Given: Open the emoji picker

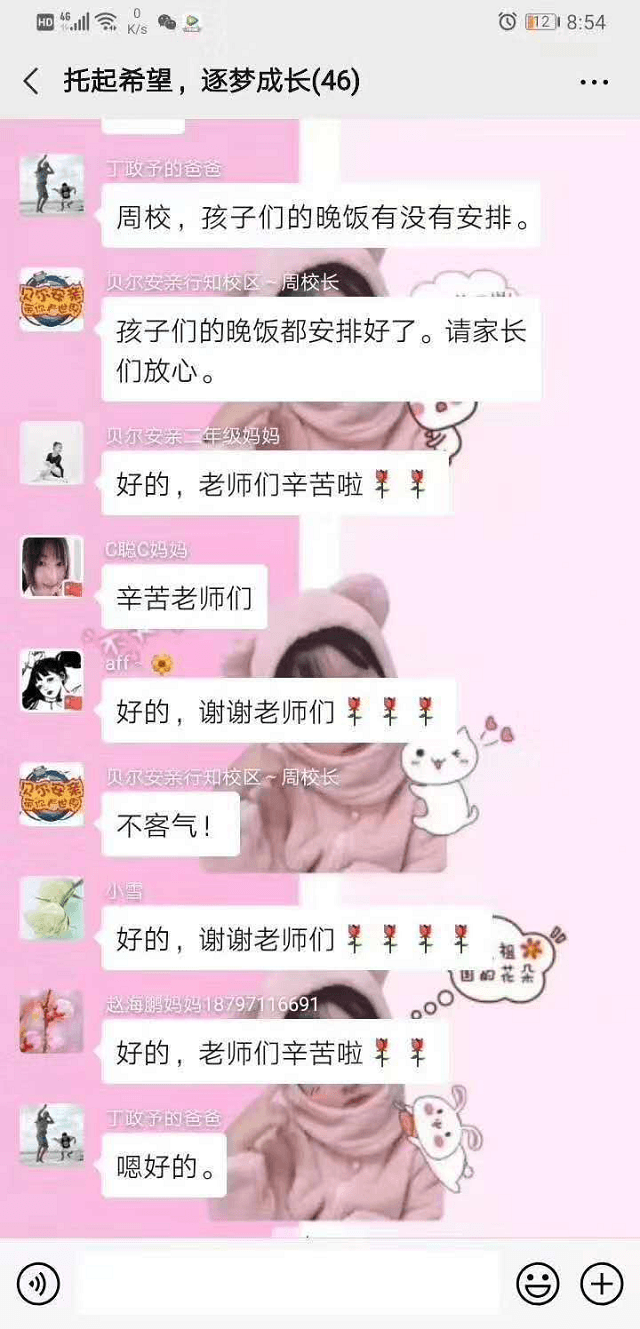Looking at the screenshot, I should [537, 1283].
